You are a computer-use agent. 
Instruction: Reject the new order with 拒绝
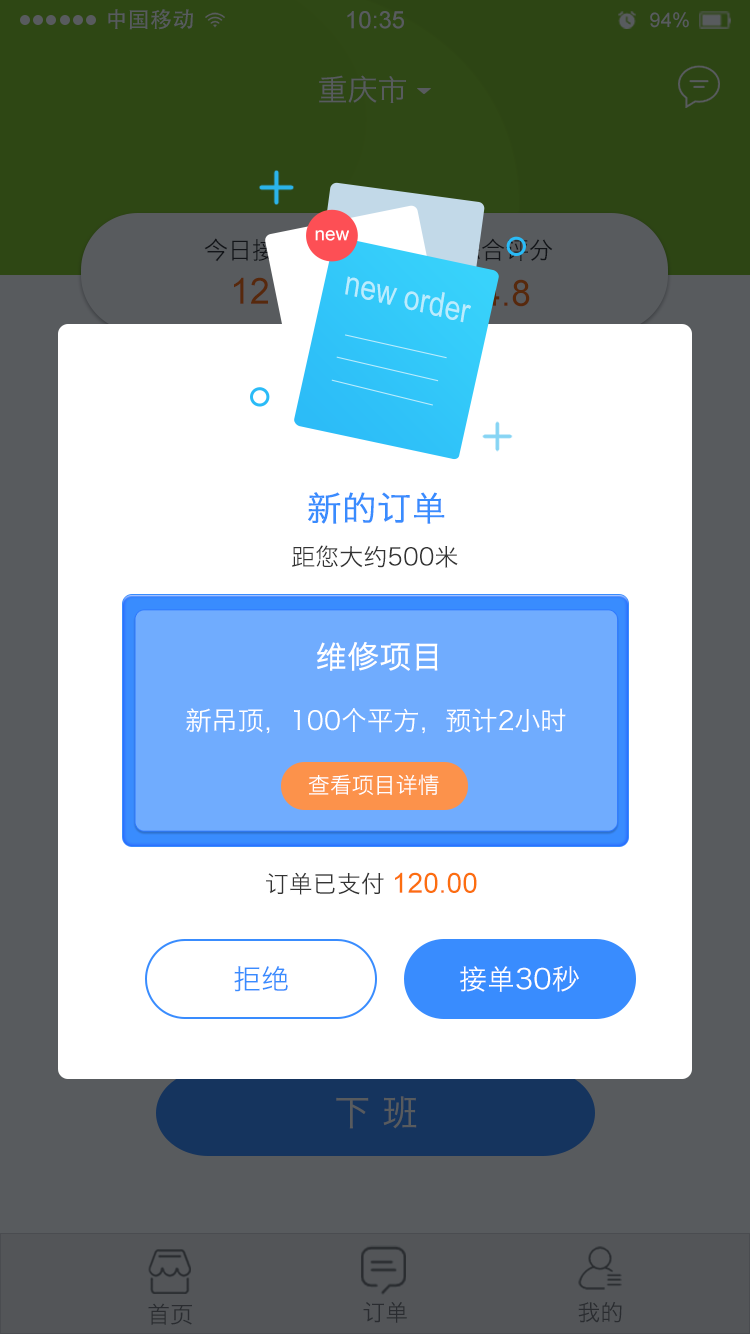click(261, 979)
